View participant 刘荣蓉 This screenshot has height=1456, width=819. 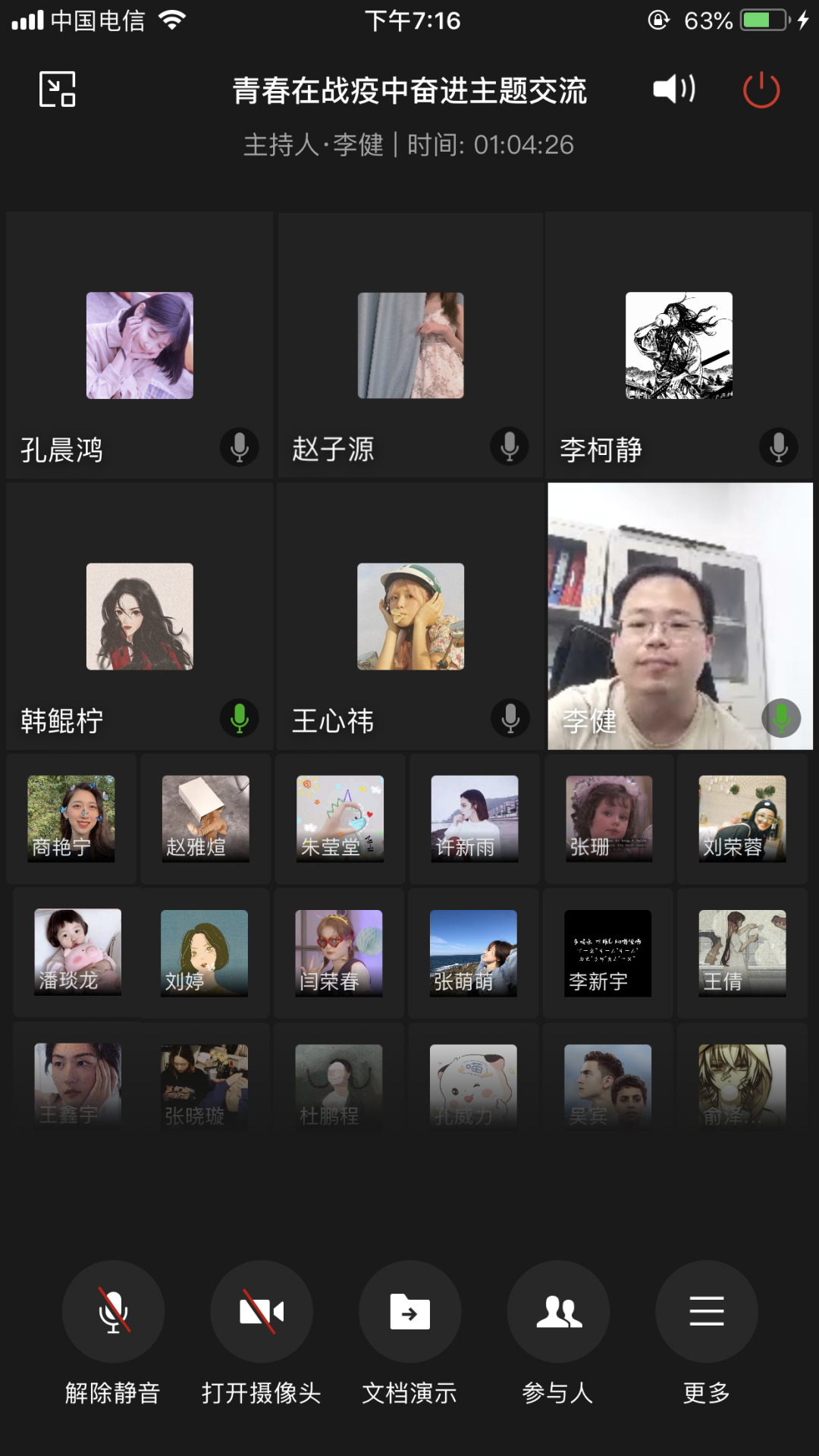(742, 818)
